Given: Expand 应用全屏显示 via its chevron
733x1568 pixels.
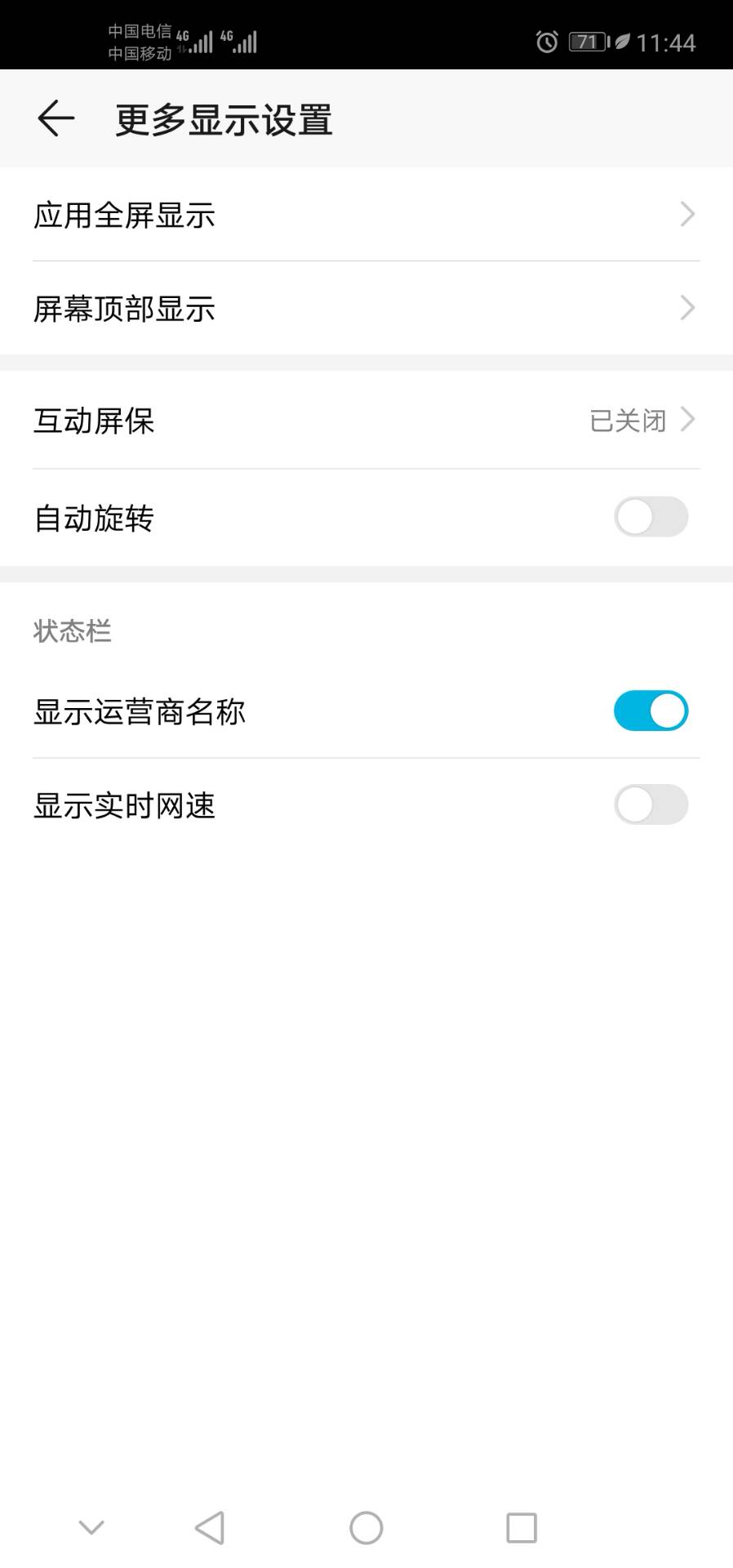Looking at the screenshot, I should click(x=688, y=214).
